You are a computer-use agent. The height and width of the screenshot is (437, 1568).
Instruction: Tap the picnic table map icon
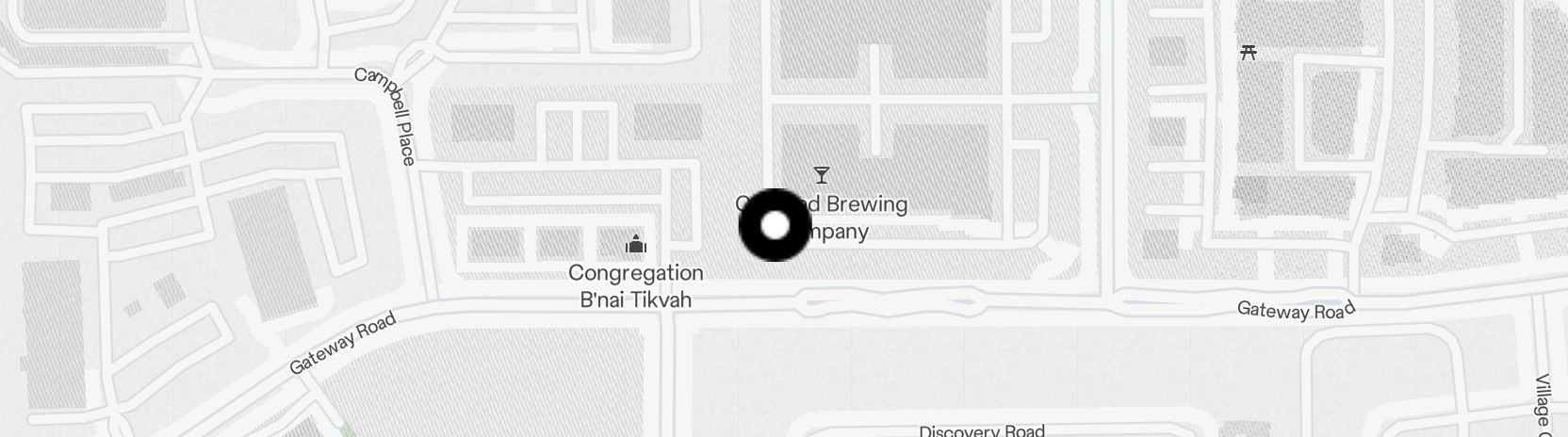tap(1249, 53)
